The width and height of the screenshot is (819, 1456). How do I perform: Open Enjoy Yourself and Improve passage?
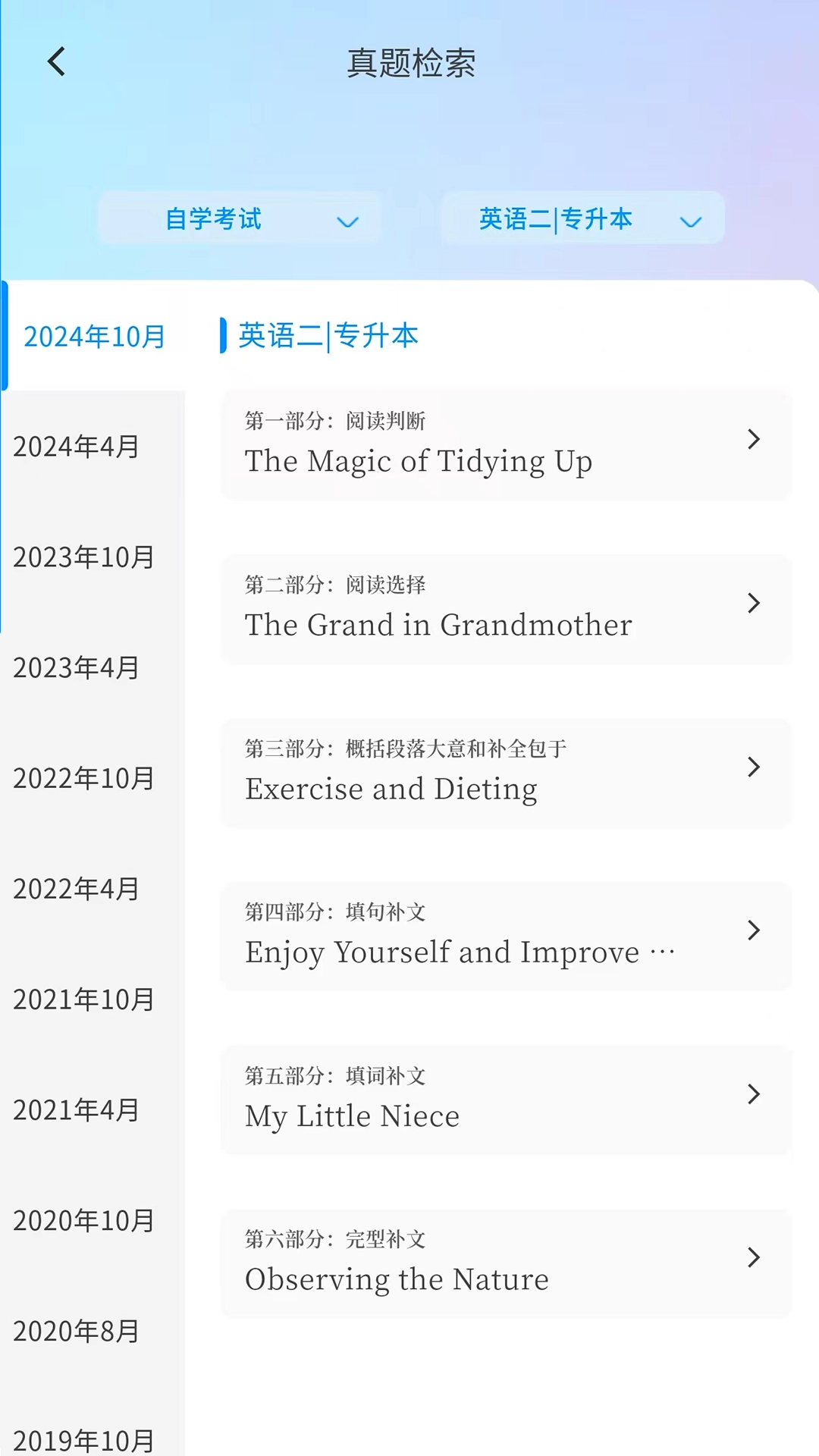pos(506,937)
